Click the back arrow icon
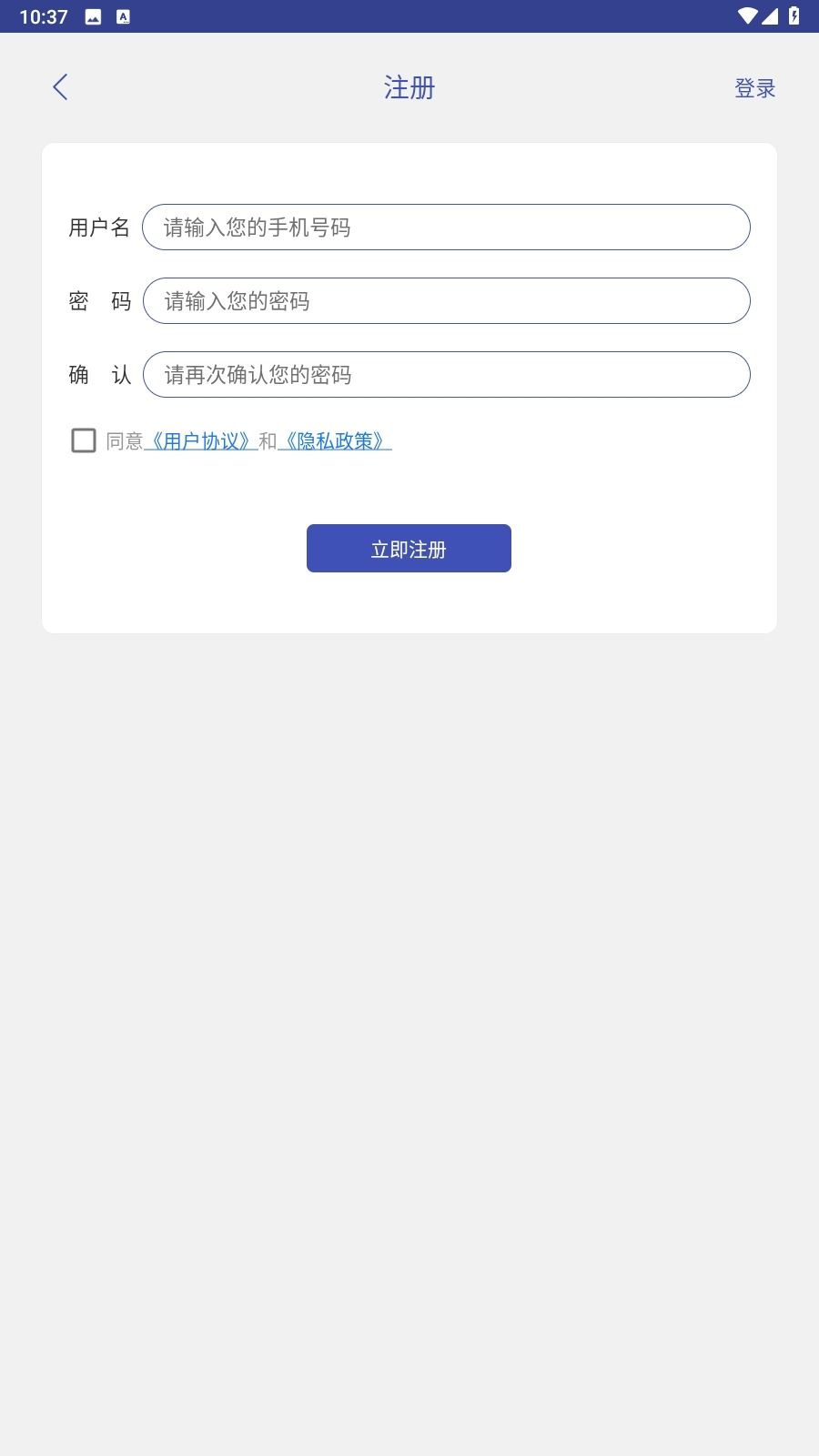The height and width of the screenshot is (1456, 819). 60,86
